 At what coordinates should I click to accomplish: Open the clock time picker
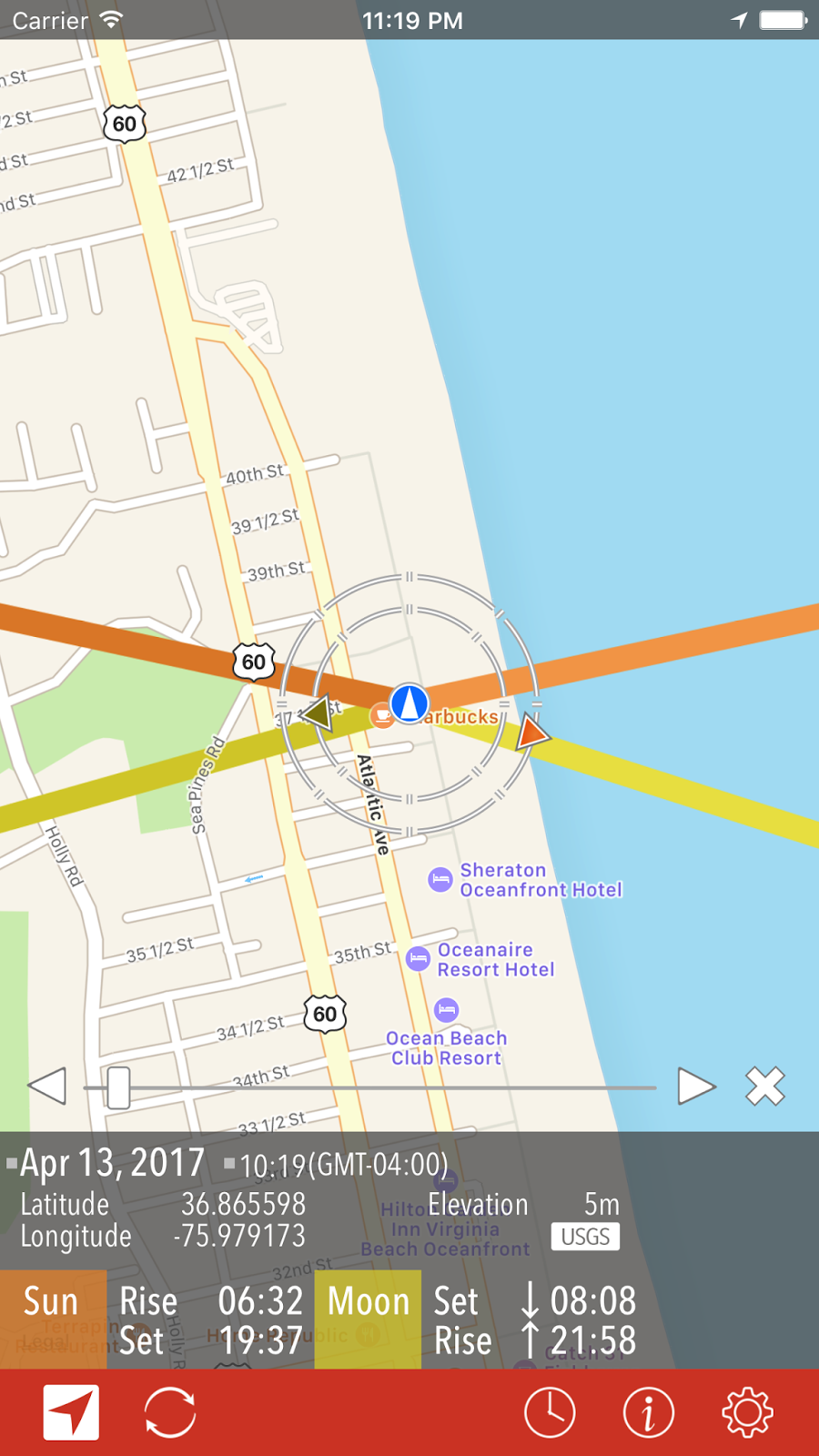pyautogui.click(x=550, y=1413)
